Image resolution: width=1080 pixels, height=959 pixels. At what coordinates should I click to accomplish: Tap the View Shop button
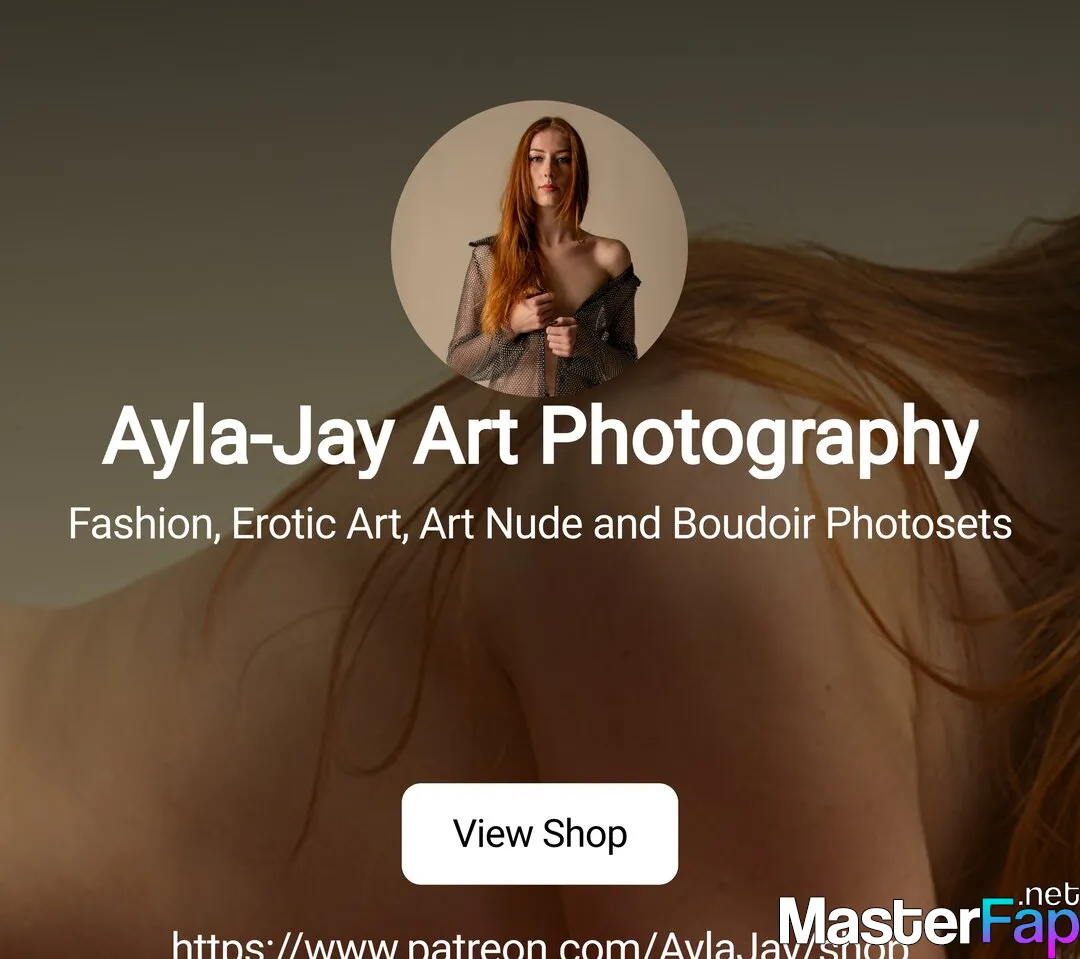coord(540,834)
